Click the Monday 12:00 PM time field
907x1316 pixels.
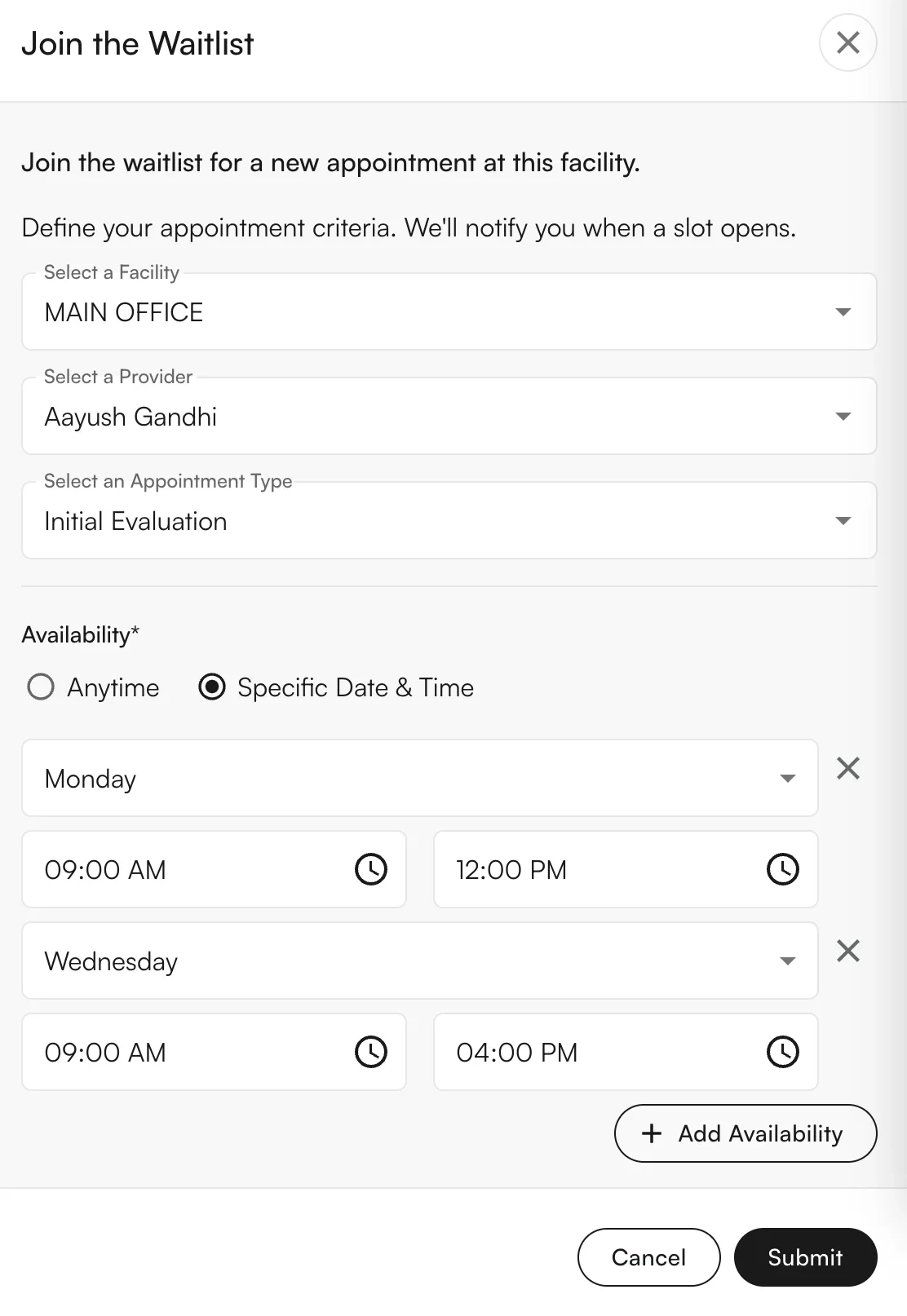[x=571, y=870]
